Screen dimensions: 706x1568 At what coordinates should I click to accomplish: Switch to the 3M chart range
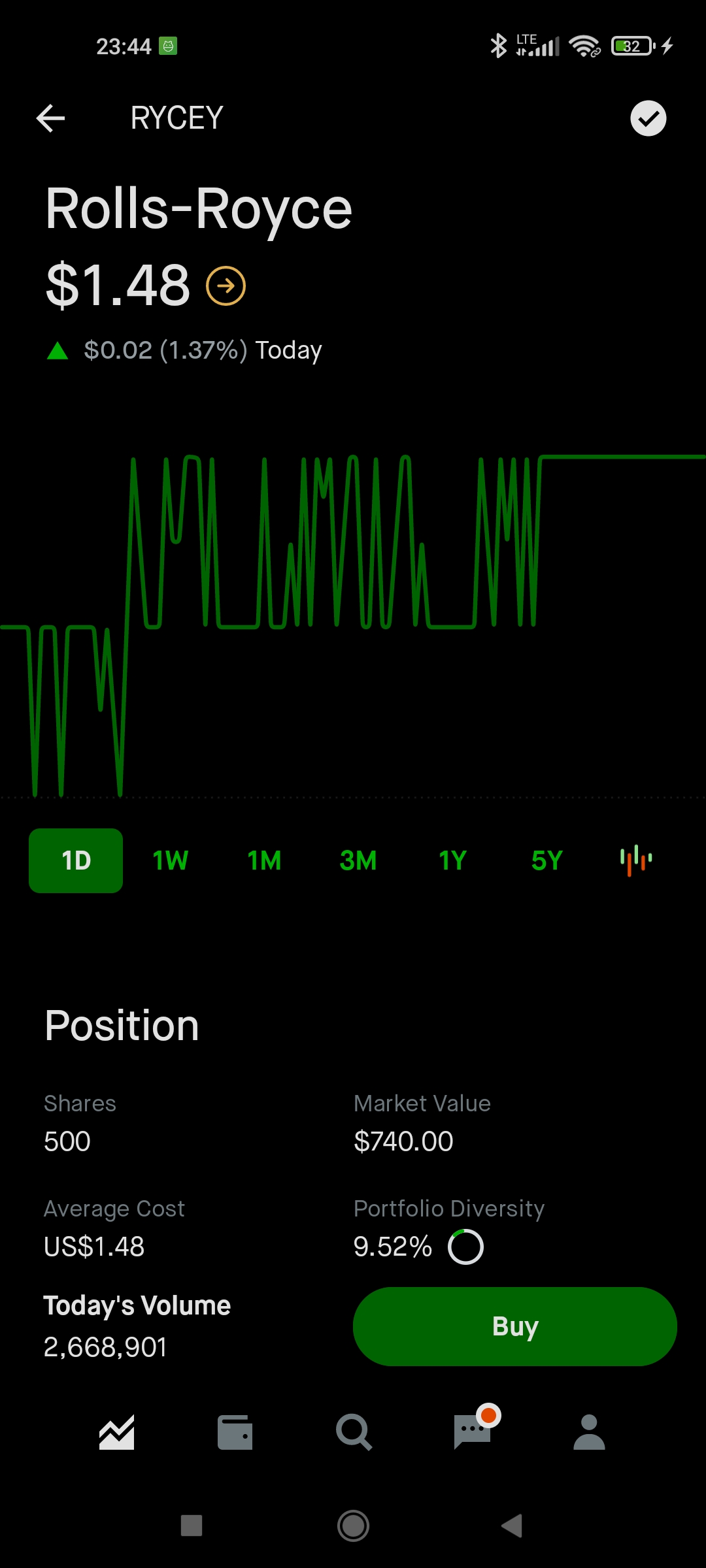[x=358, y=860]
